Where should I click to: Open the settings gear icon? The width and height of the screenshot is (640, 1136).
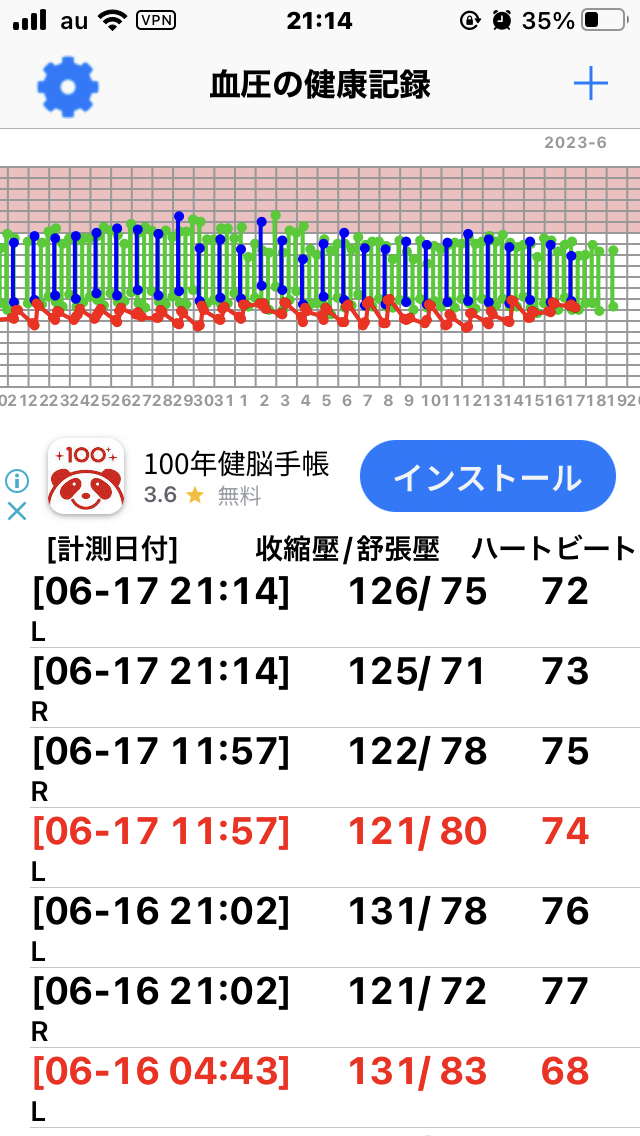tap(68, 86)
